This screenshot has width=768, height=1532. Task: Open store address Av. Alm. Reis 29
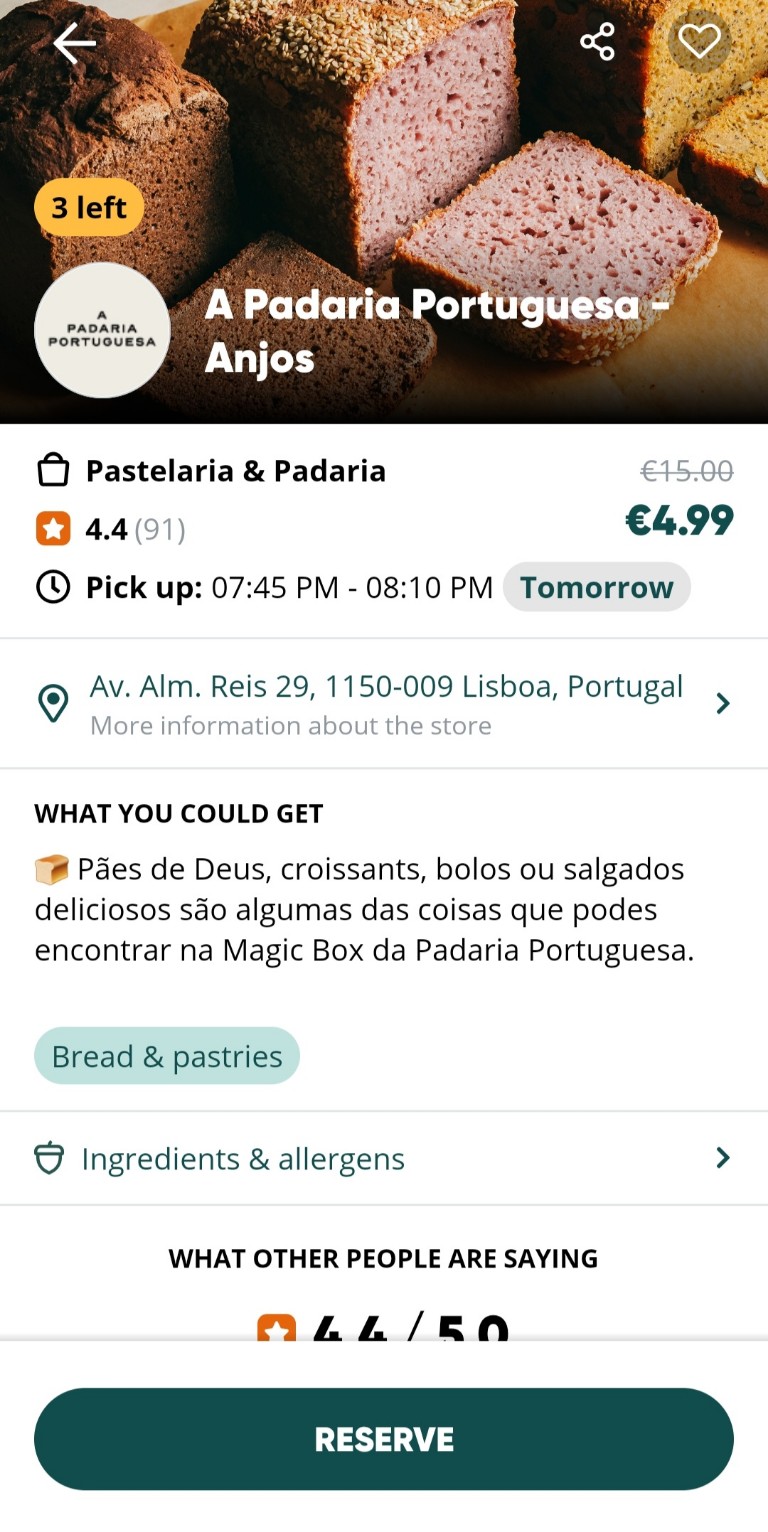tap(384, 704)
